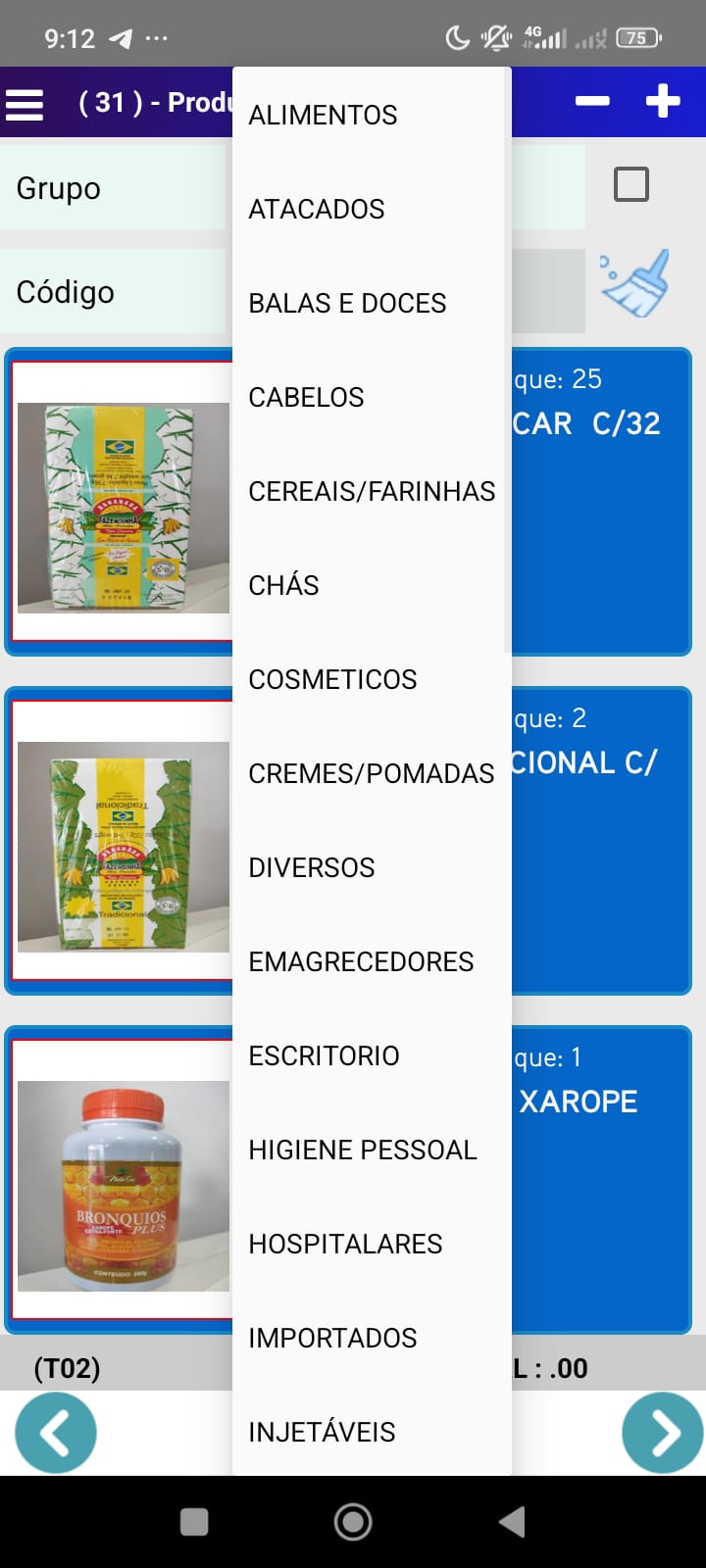Choose EMAGRECEDORES group
The image size is (706, 1568).
pyautogui.click(x=361, y=961)
